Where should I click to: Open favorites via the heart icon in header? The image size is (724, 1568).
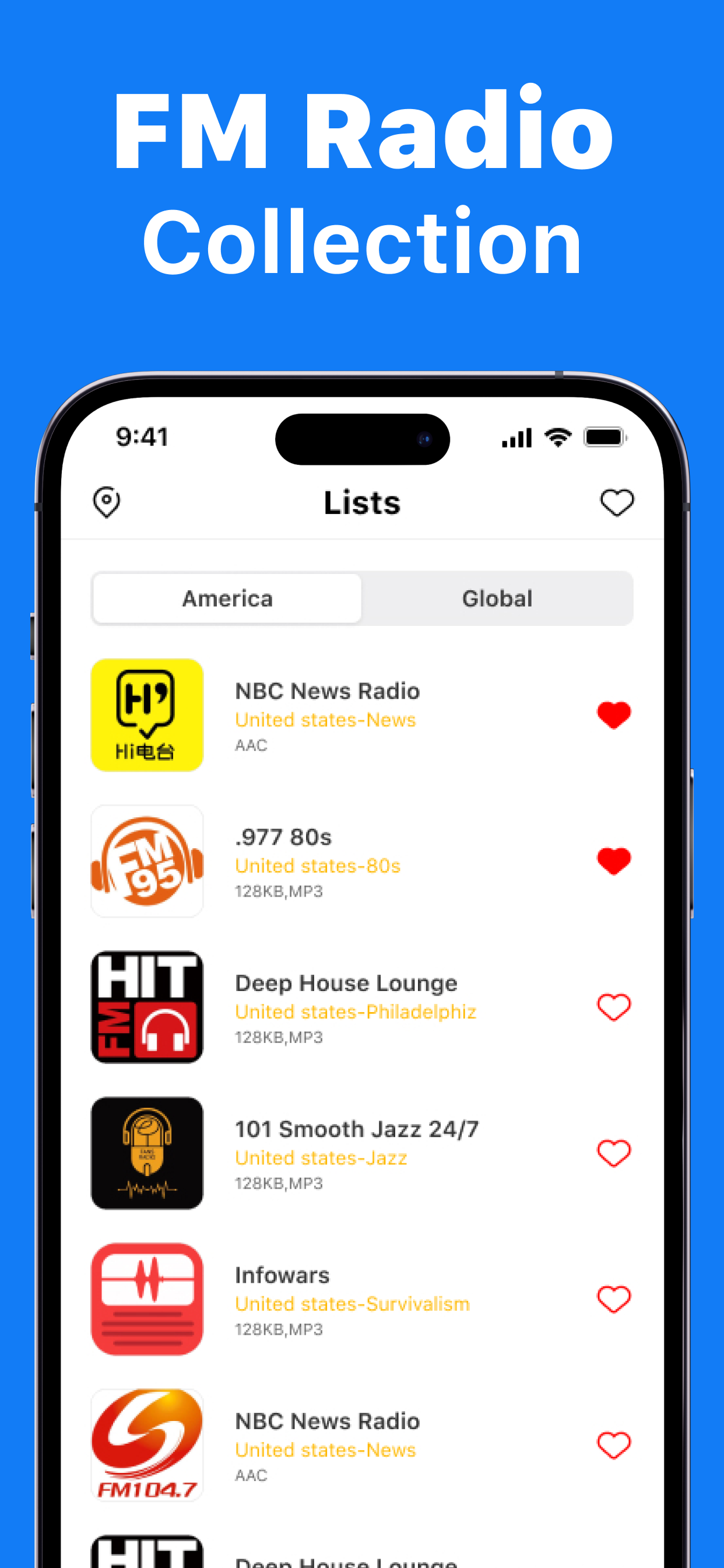pos(617,502)
